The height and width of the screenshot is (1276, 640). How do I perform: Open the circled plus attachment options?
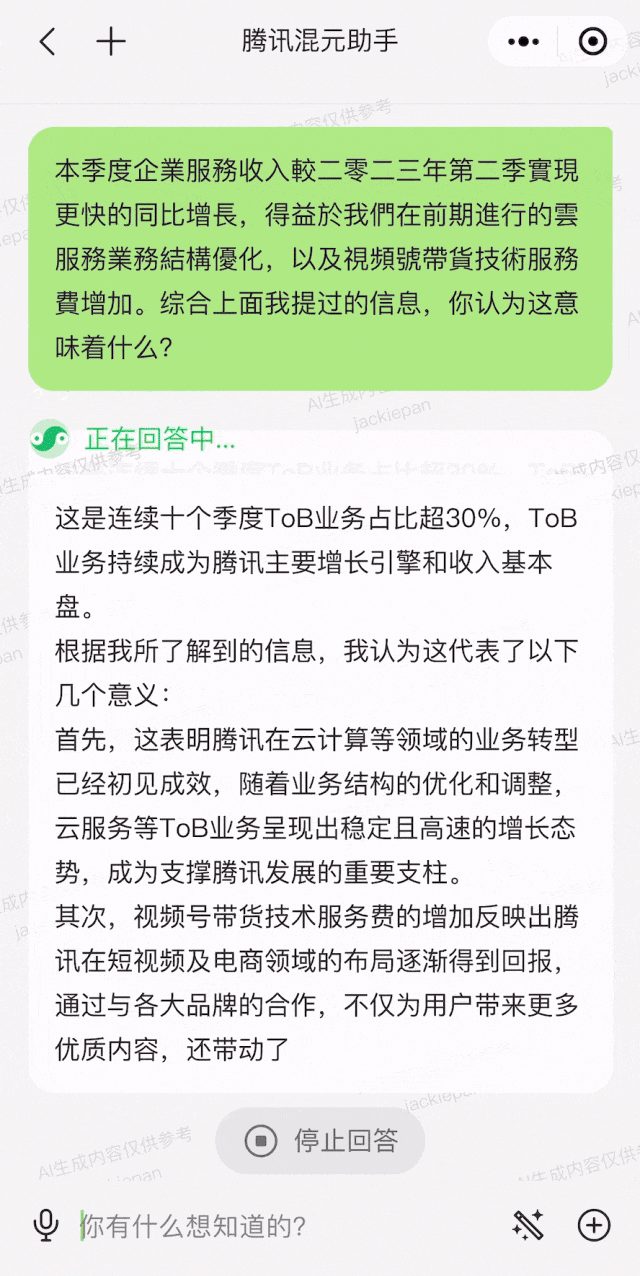(594, 1225)
